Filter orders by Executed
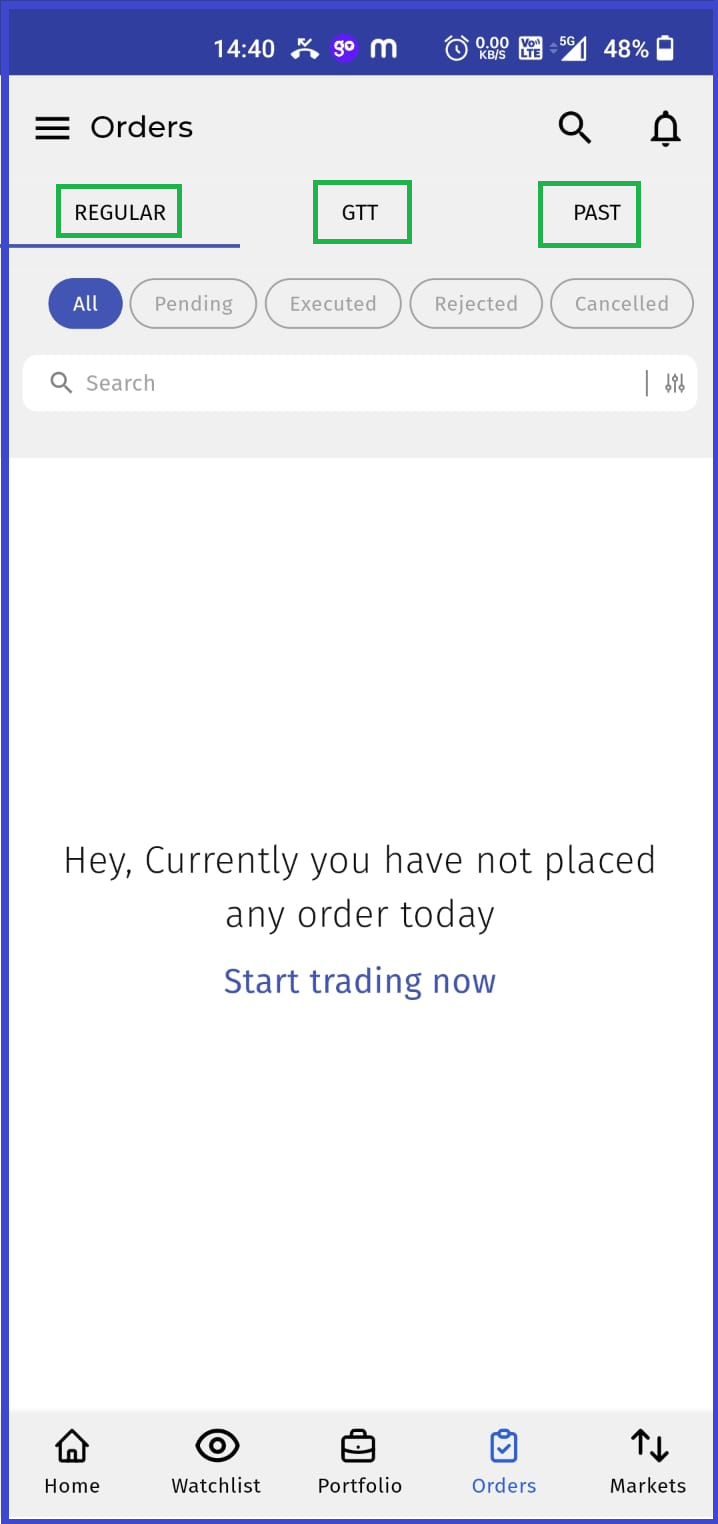This screenshot has width=718, height=1524. (x=333, y=304)
